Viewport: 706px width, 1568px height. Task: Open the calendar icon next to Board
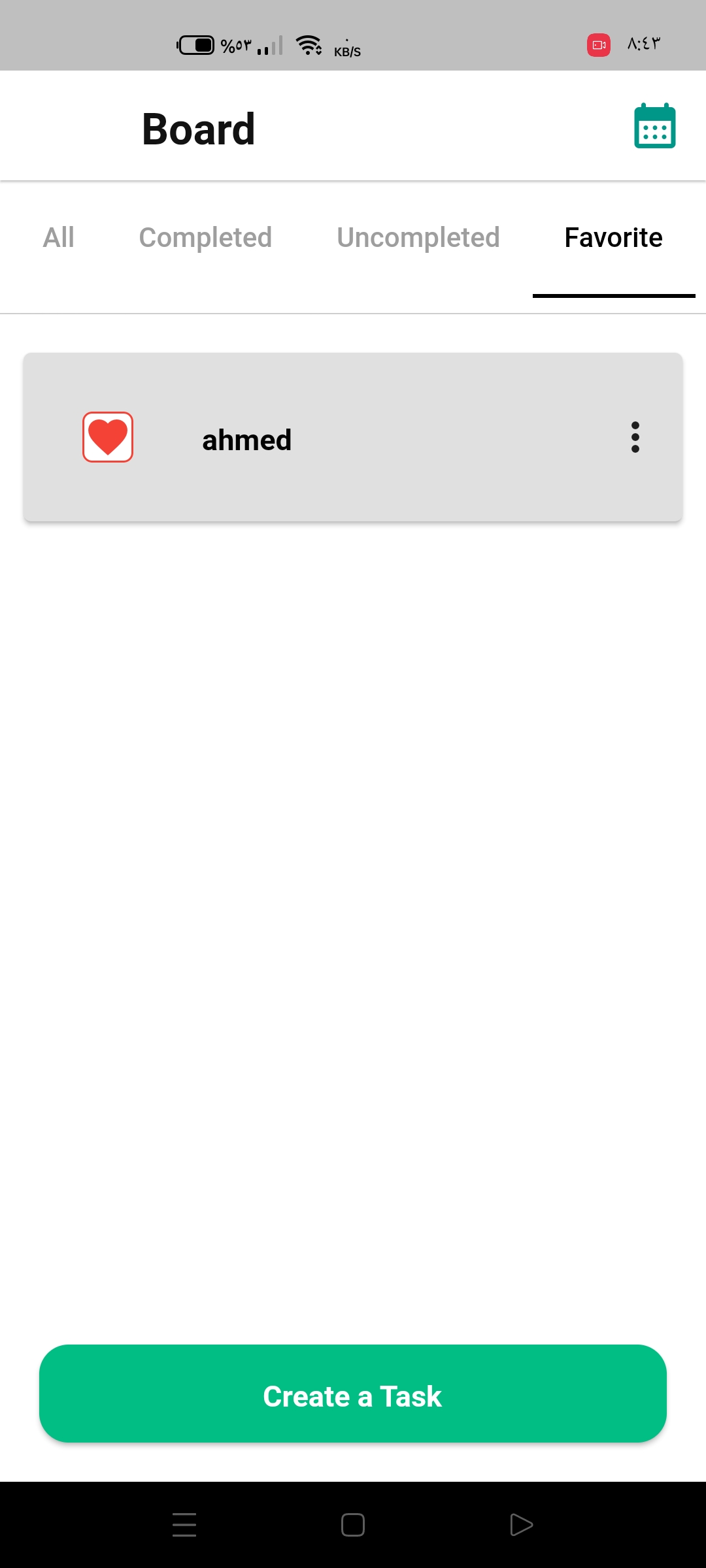point(656,126)
